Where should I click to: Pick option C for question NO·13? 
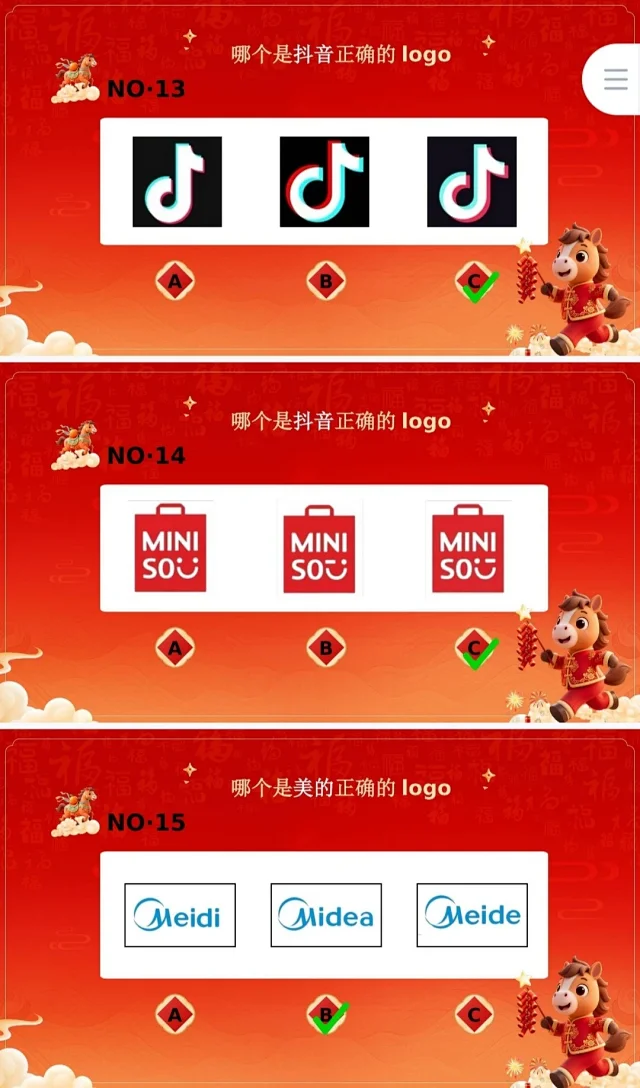tap(474, 282)
